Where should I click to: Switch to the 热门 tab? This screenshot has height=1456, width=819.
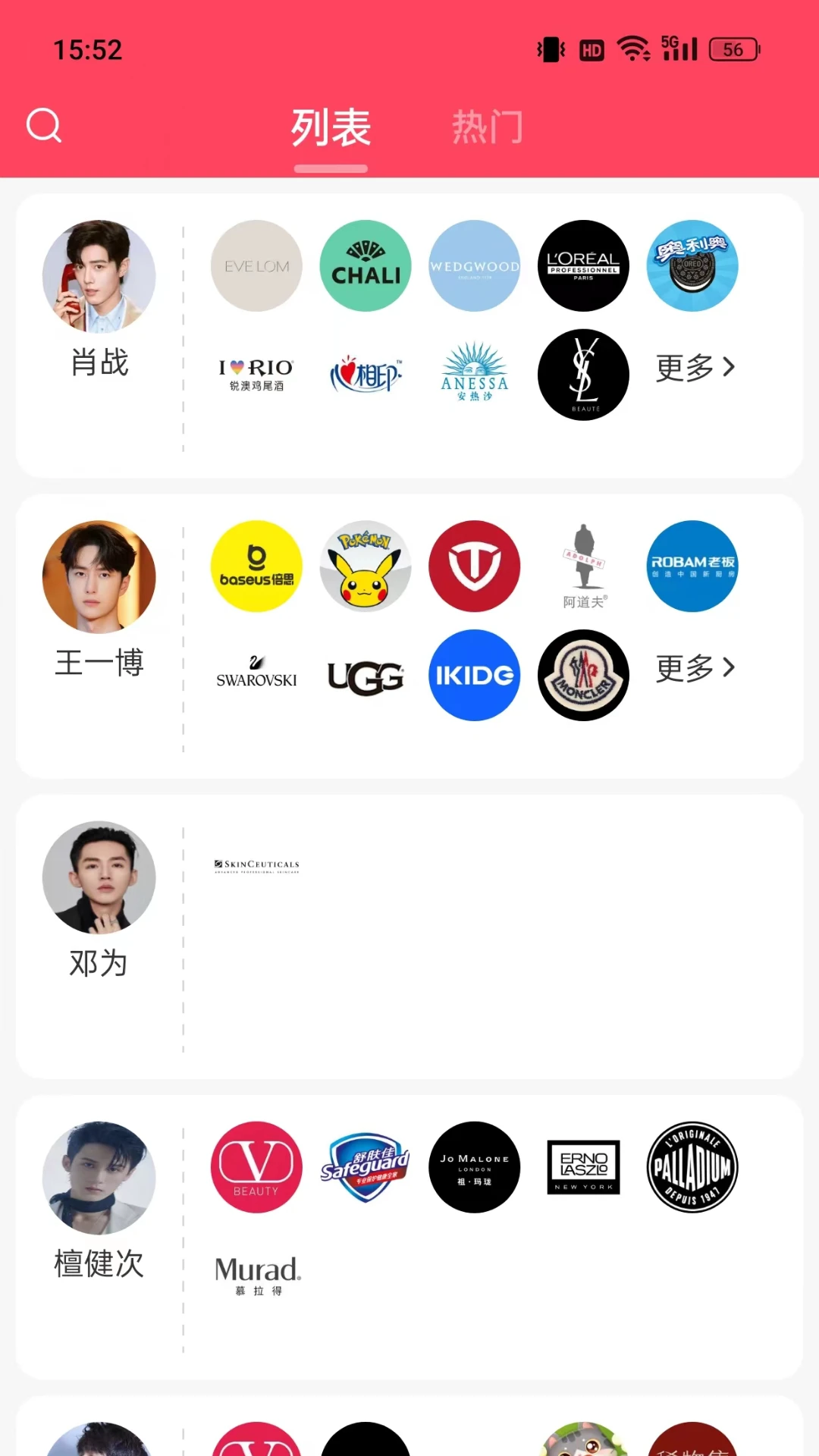coord(488,126)
